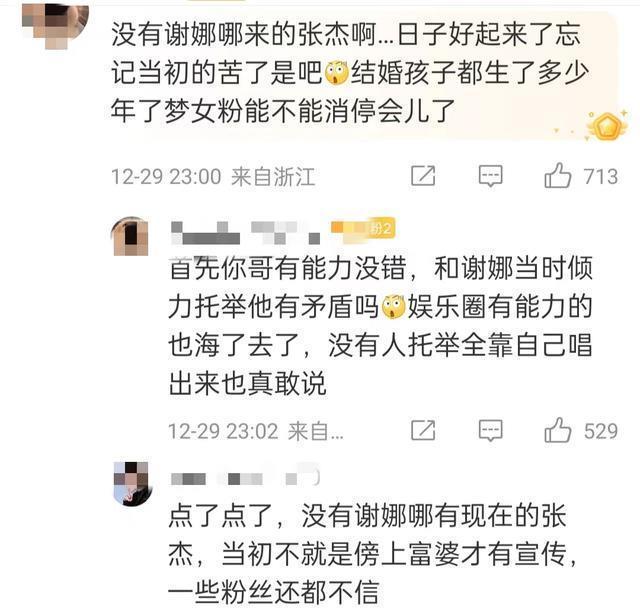Like the 12-29 23:02 reply with 529 likes

557,431
